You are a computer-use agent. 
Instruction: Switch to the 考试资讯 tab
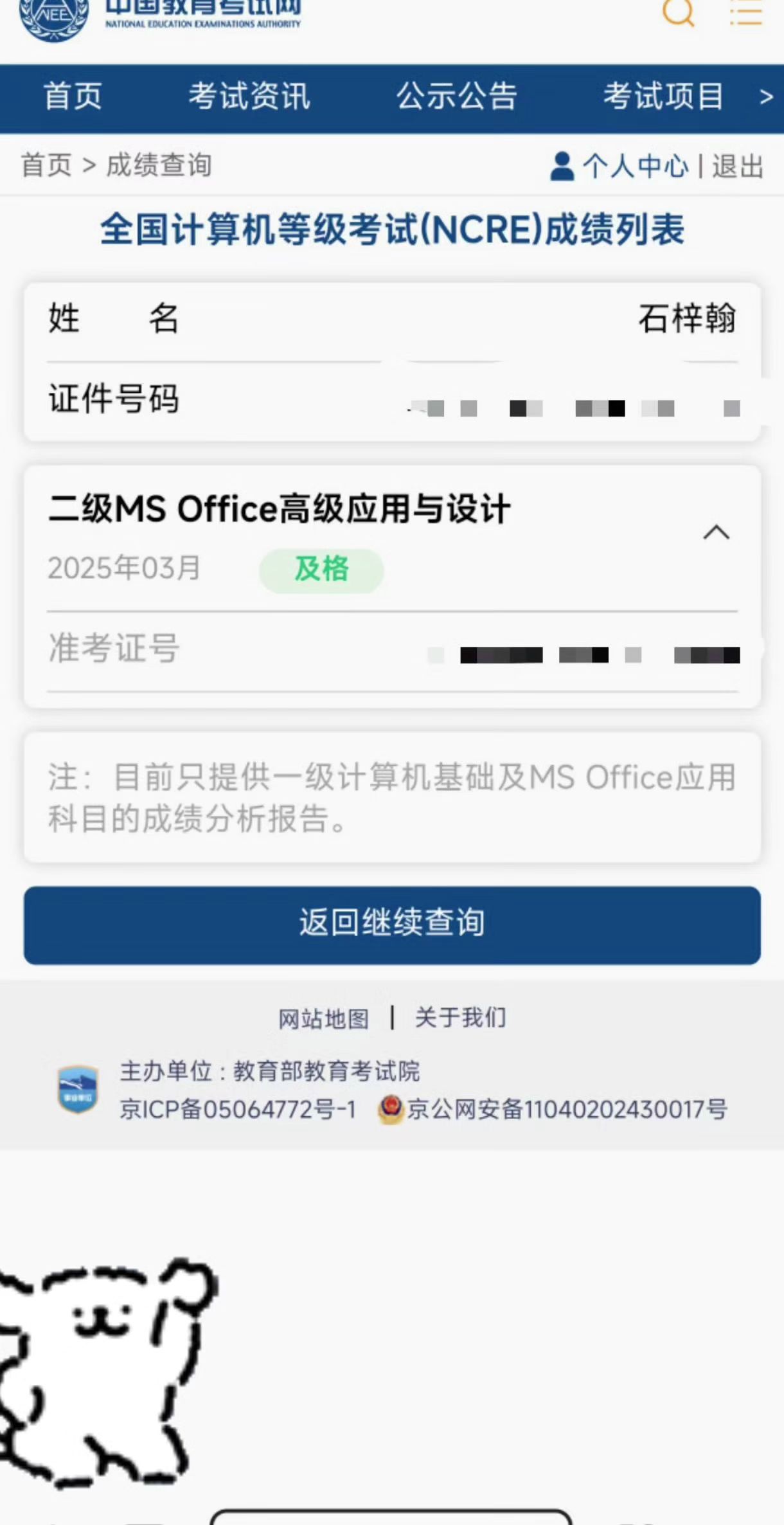249,96
